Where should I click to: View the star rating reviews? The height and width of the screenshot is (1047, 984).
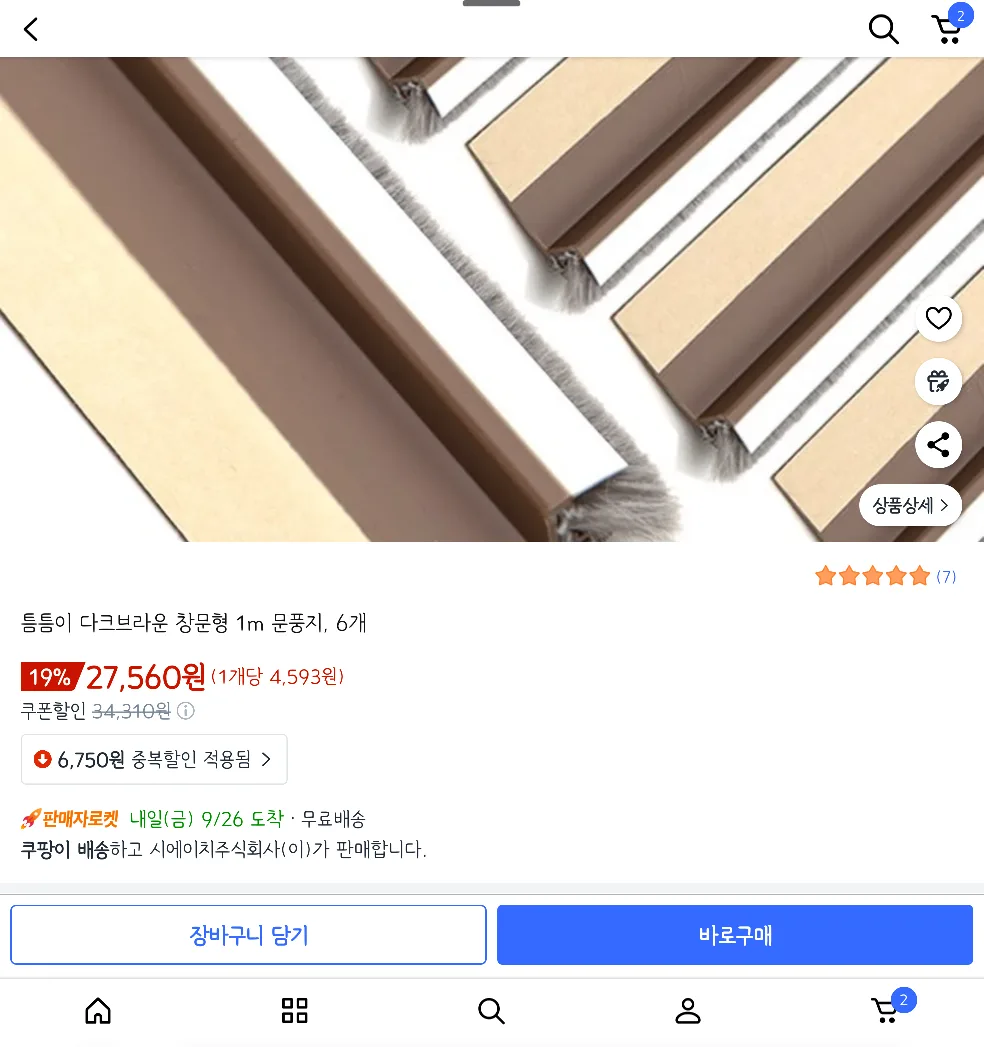(x=884, y=576)
